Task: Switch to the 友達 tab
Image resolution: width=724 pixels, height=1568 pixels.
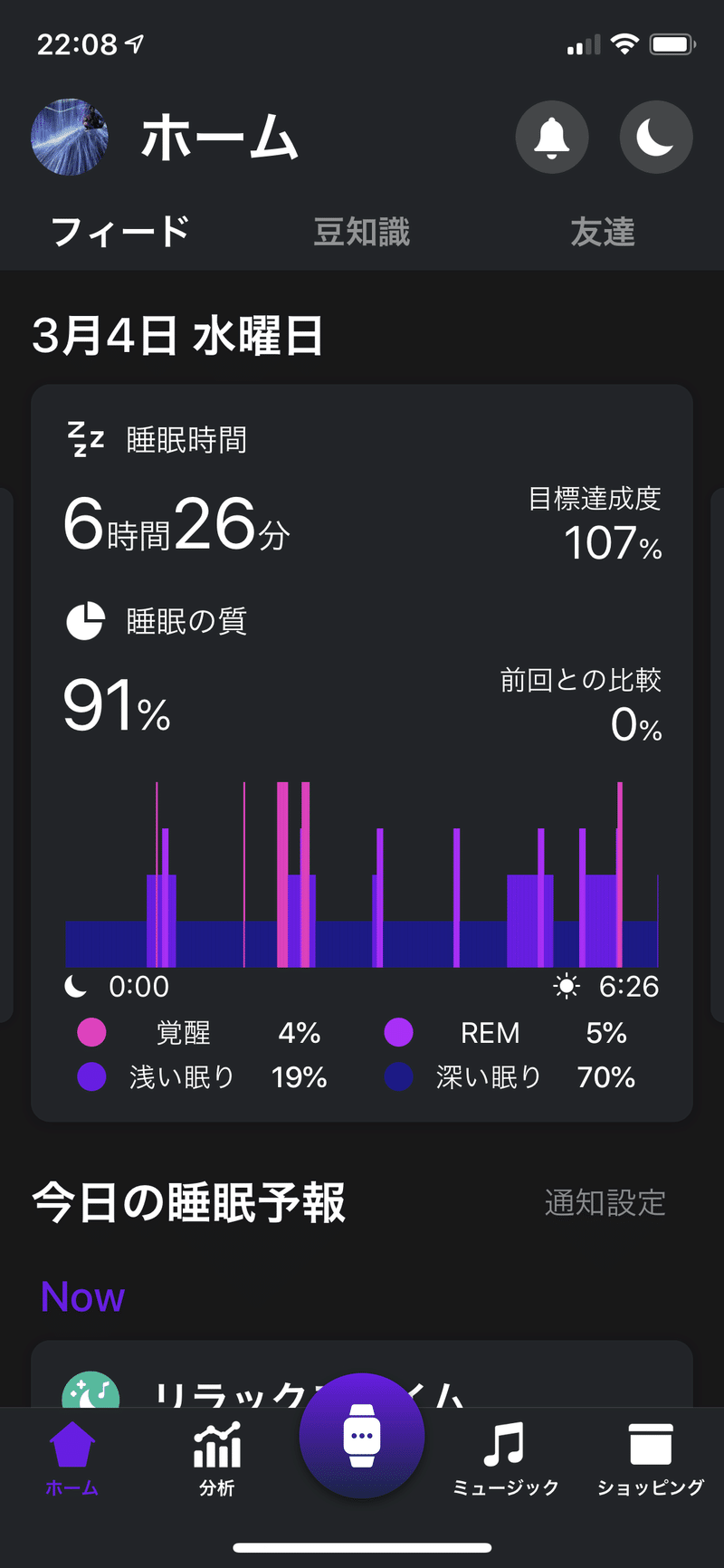Action: coord(603,232)
